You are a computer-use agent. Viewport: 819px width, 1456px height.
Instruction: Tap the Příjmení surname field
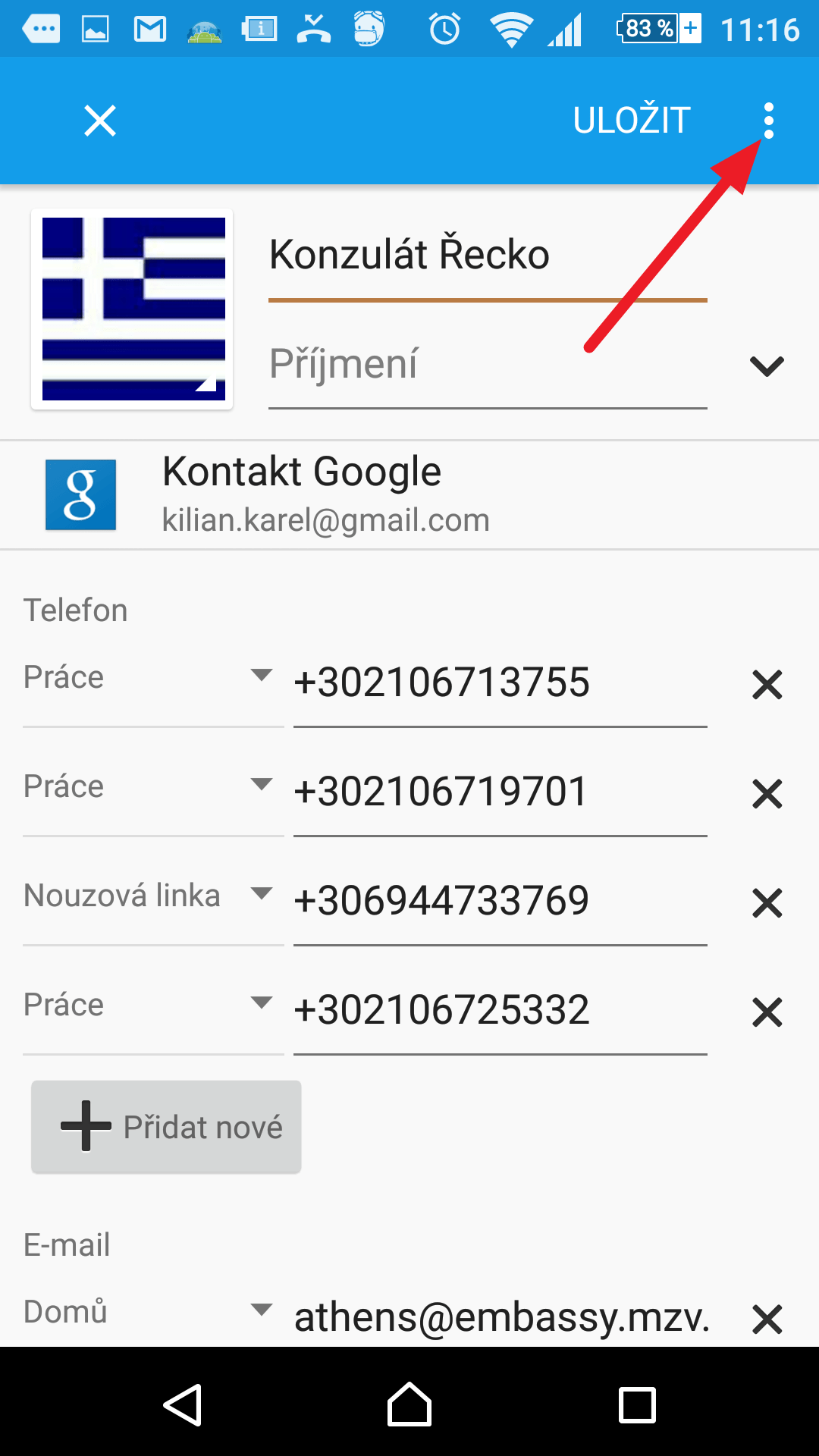(x=488, y=366)
